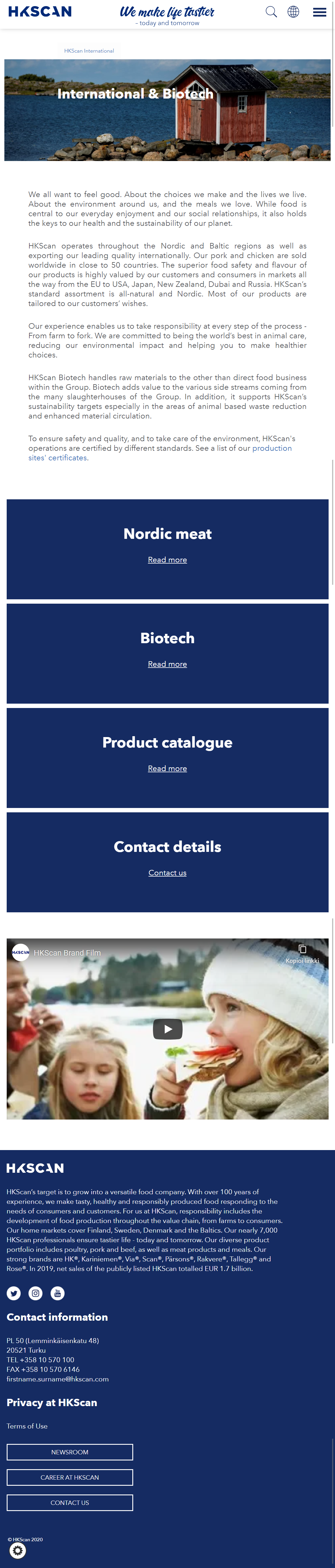Open Terms of Use
The height and width of the screenshot is (1568, 335).
[x=27, y=1426]
